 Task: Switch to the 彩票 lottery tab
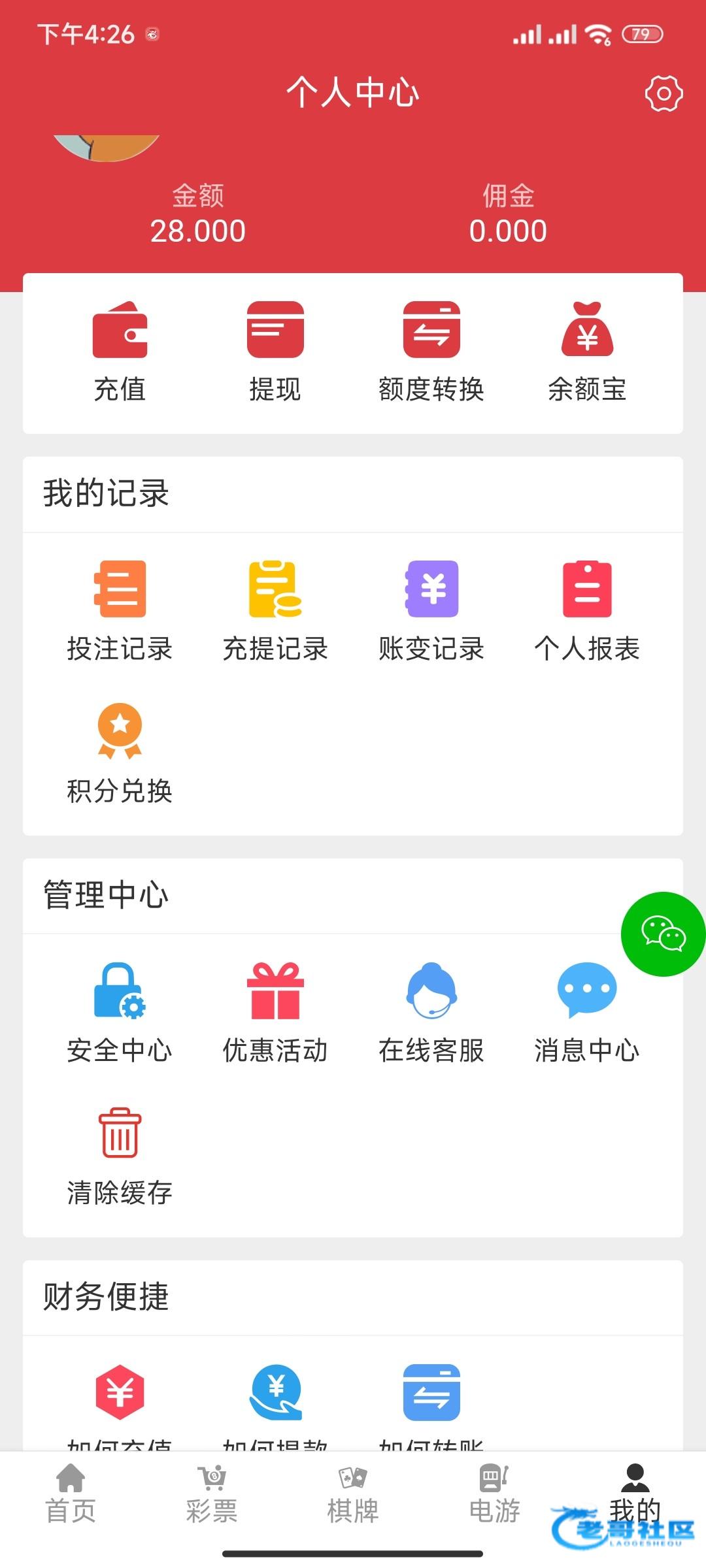coord(212,1494)
